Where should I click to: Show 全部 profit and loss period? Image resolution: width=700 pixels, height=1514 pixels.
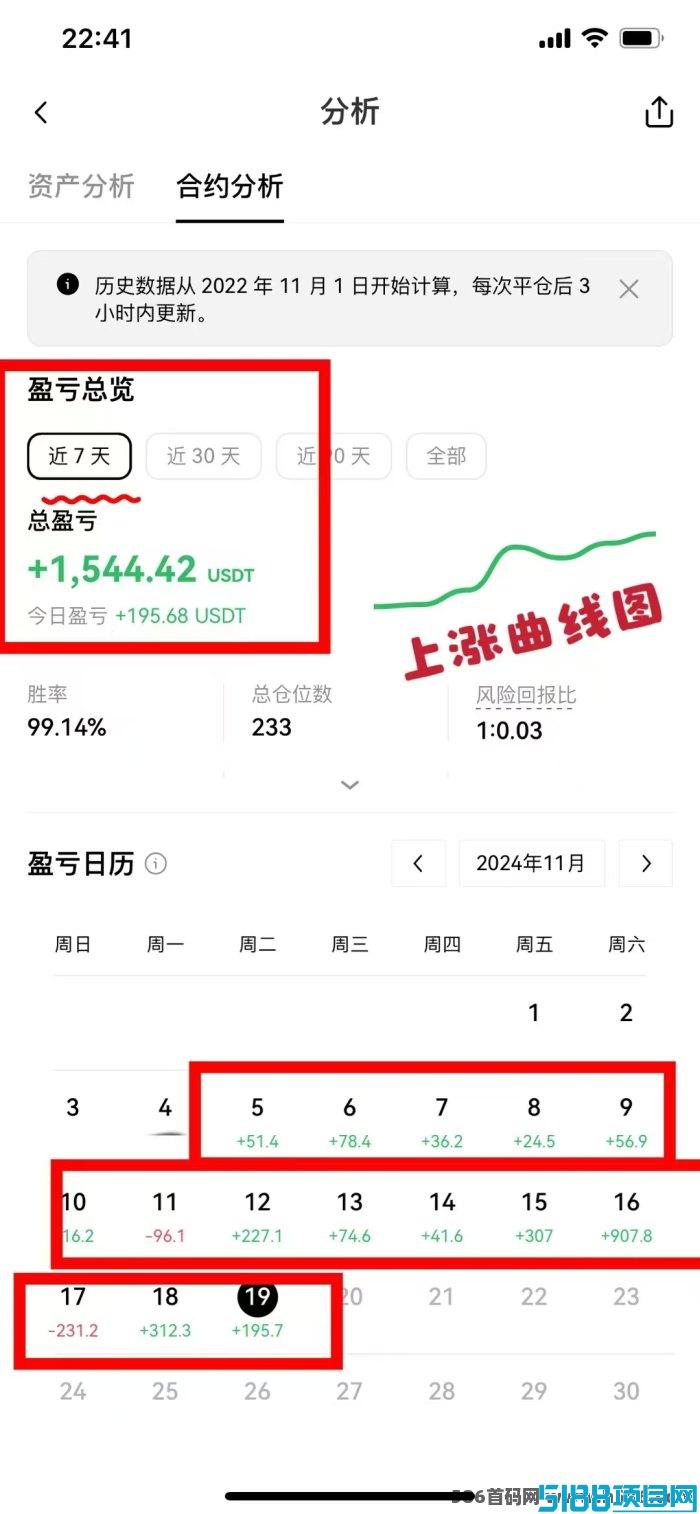click(x=445, y=456)
